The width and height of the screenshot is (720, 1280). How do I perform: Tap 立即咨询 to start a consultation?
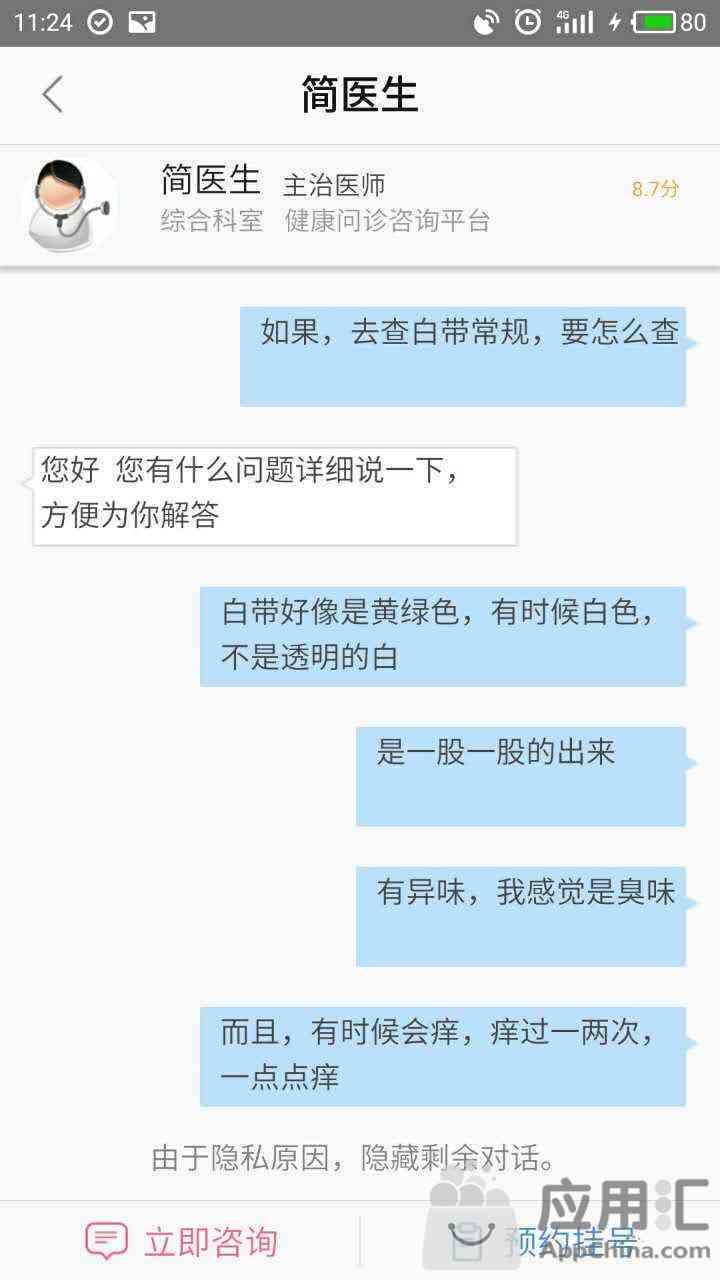tap(181, 1242)
